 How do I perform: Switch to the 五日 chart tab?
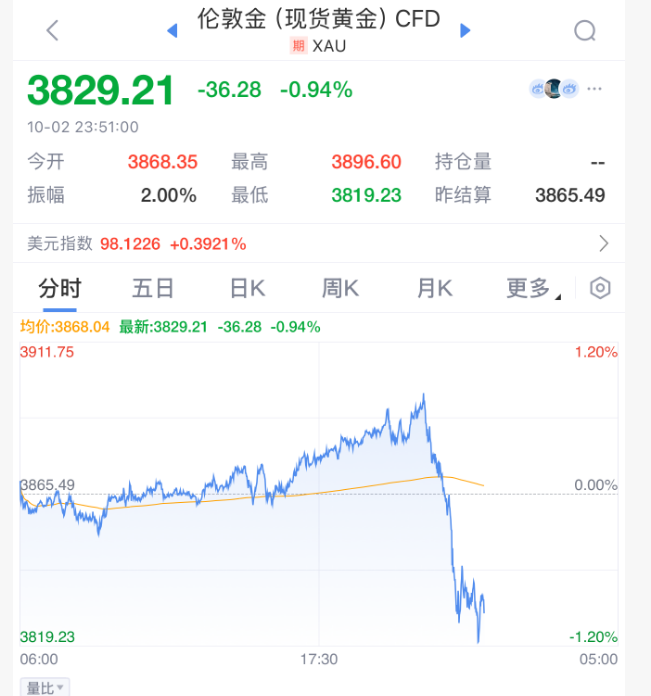(x=153, y=289)
